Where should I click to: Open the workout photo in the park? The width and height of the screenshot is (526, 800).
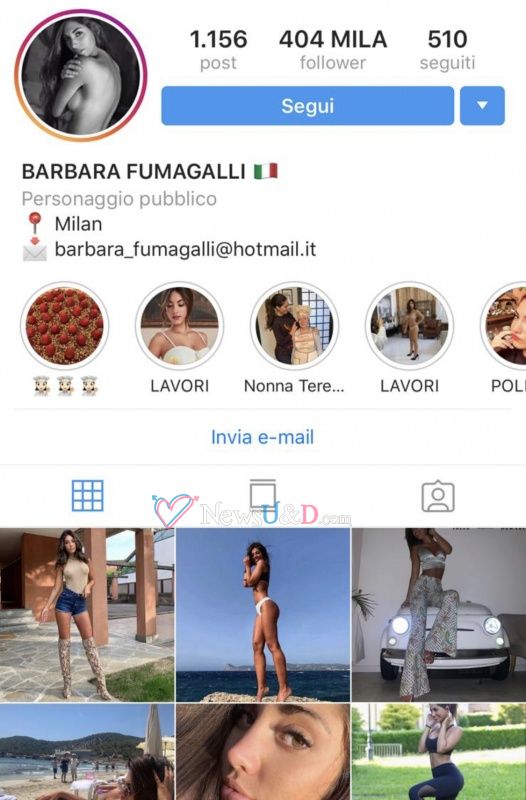(x=439, y=752)
